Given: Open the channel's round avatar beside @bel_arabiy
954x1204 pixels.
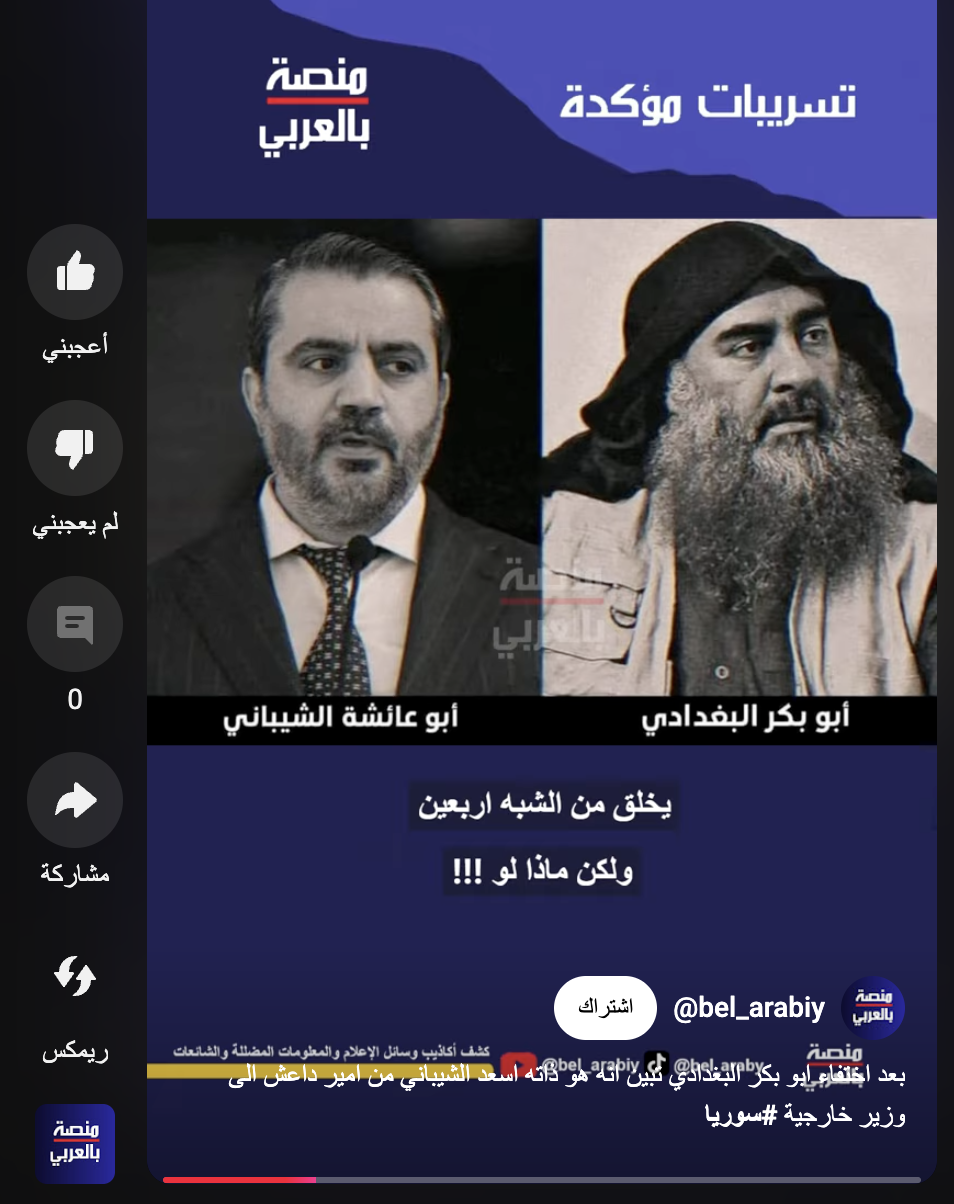Looking at the screenshot, I should pos(872,1008).
